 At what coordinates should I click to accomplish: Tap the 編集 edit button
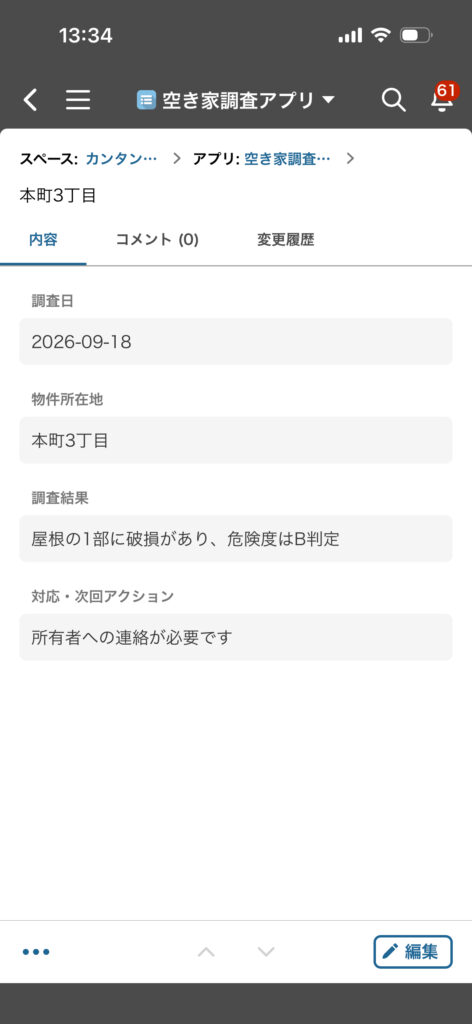click(413, 952)
